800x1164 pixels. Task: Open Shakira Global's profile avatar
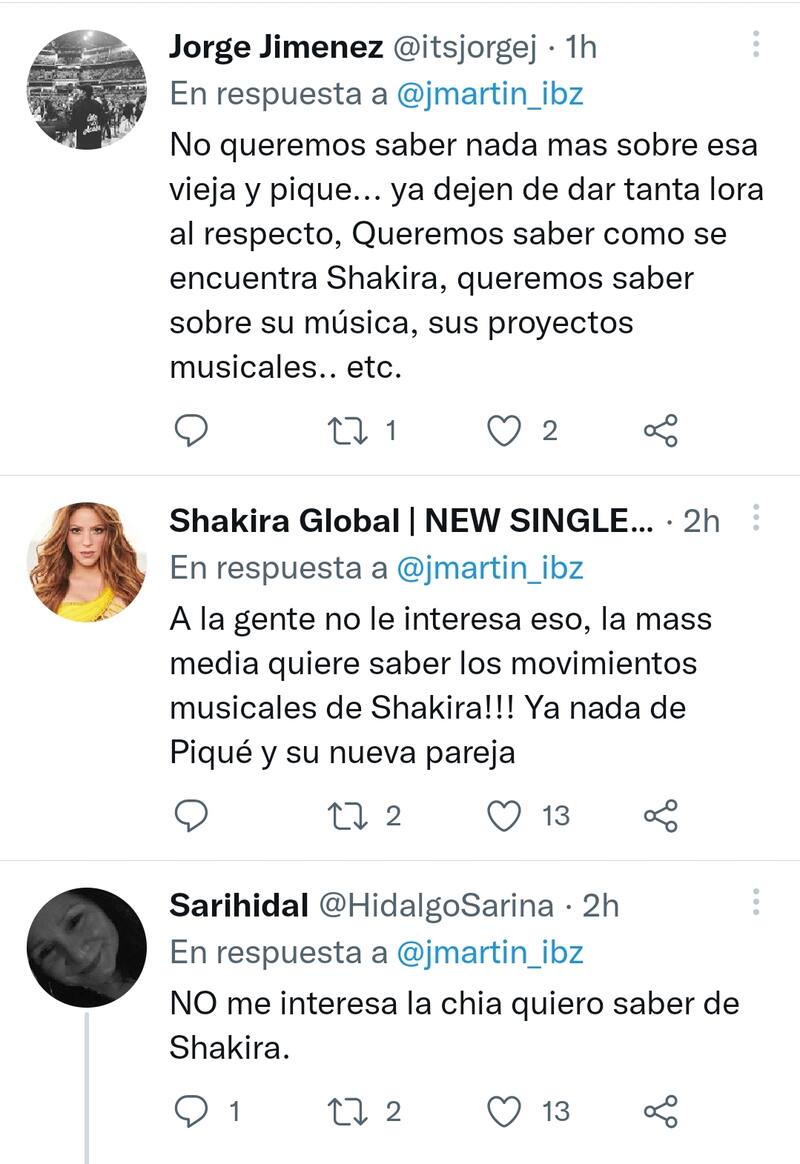click(x=86, y=562)
